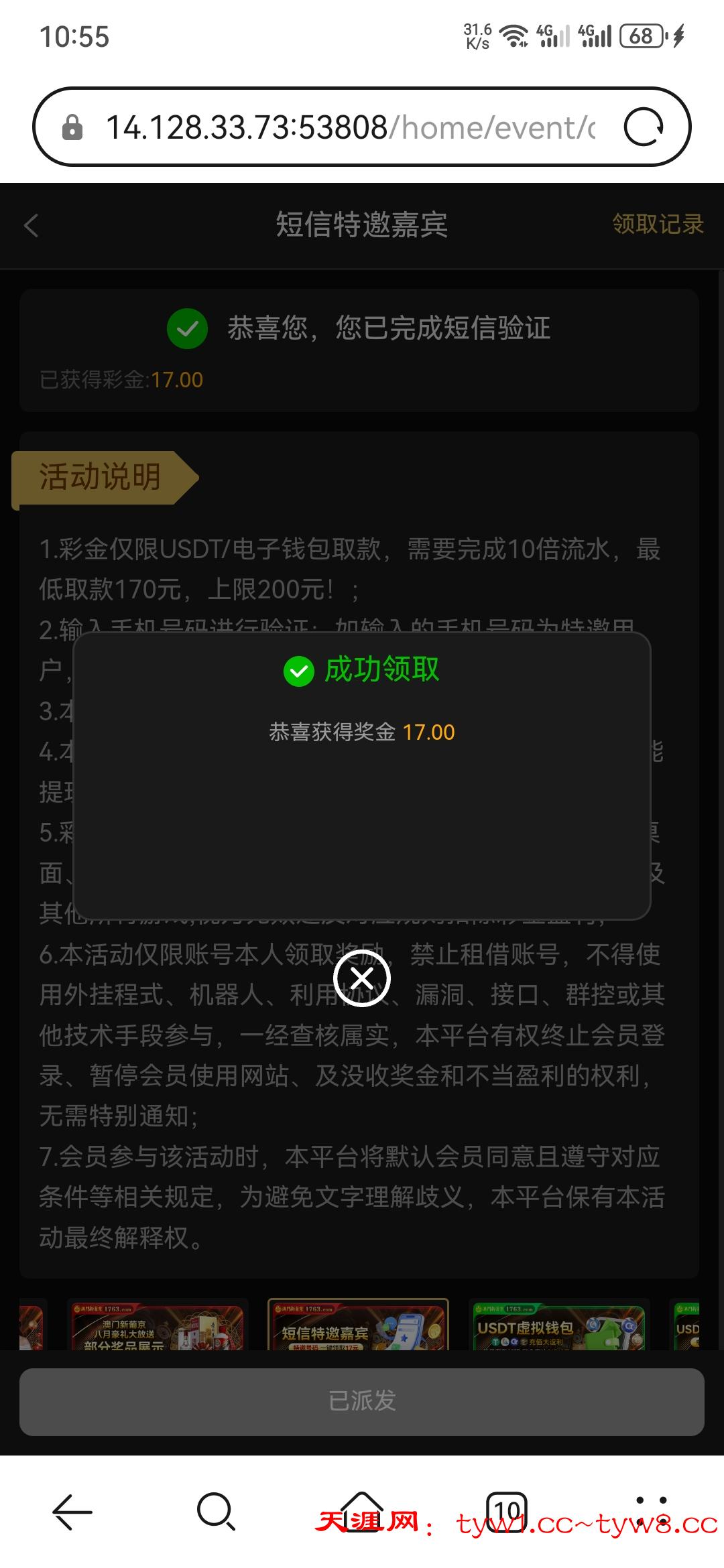Go back from the 短信特邀嘉宾 page

32,225
